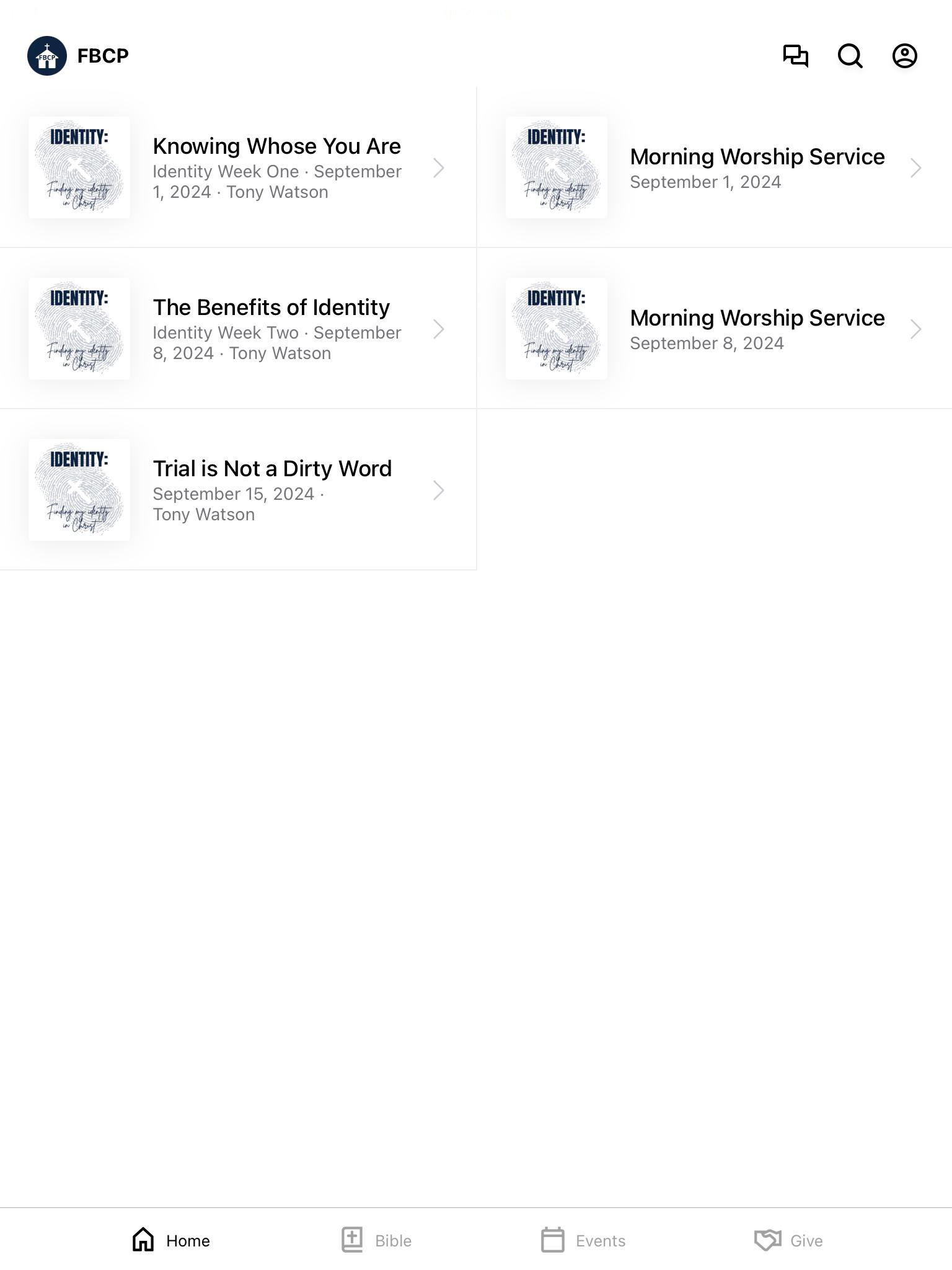Switch to the Bible tab
The image size is (952, 1270).
[376, 1240]
